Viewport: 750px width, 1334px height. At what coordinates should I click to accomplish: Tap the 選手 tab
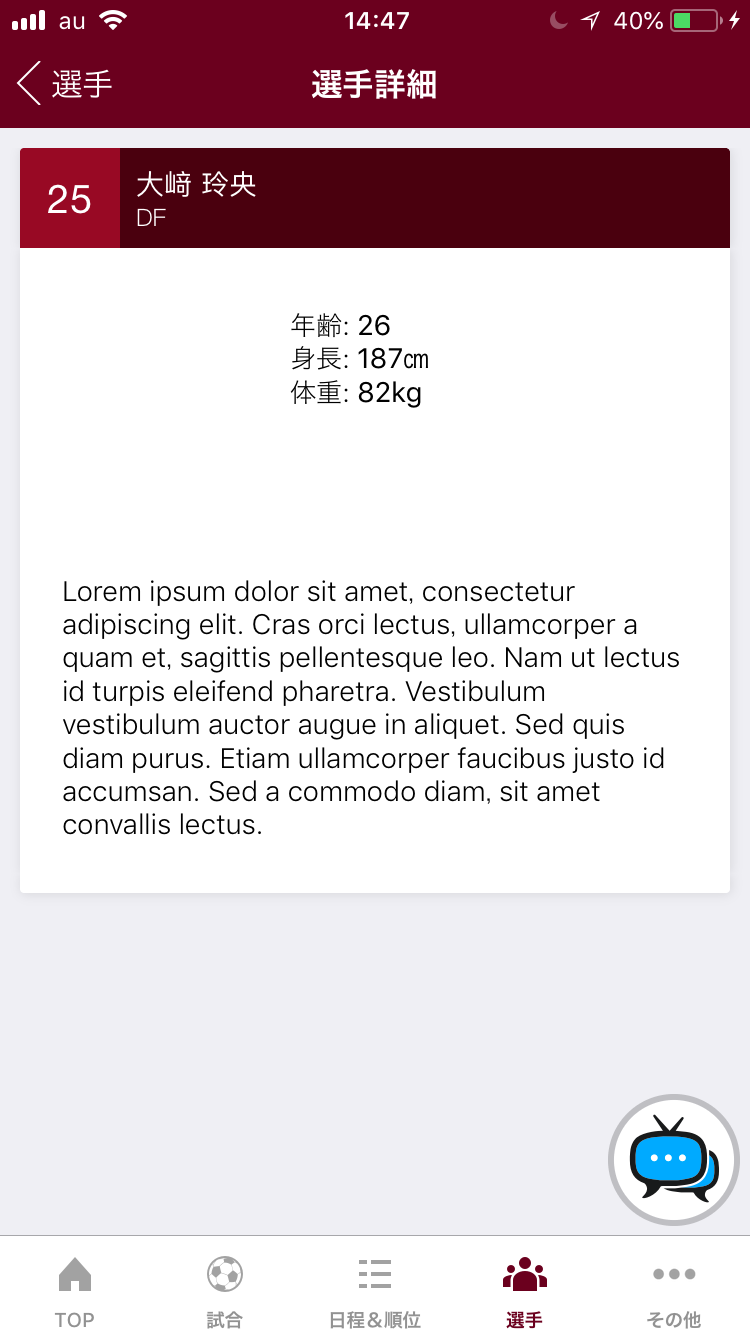[525, 1291]
